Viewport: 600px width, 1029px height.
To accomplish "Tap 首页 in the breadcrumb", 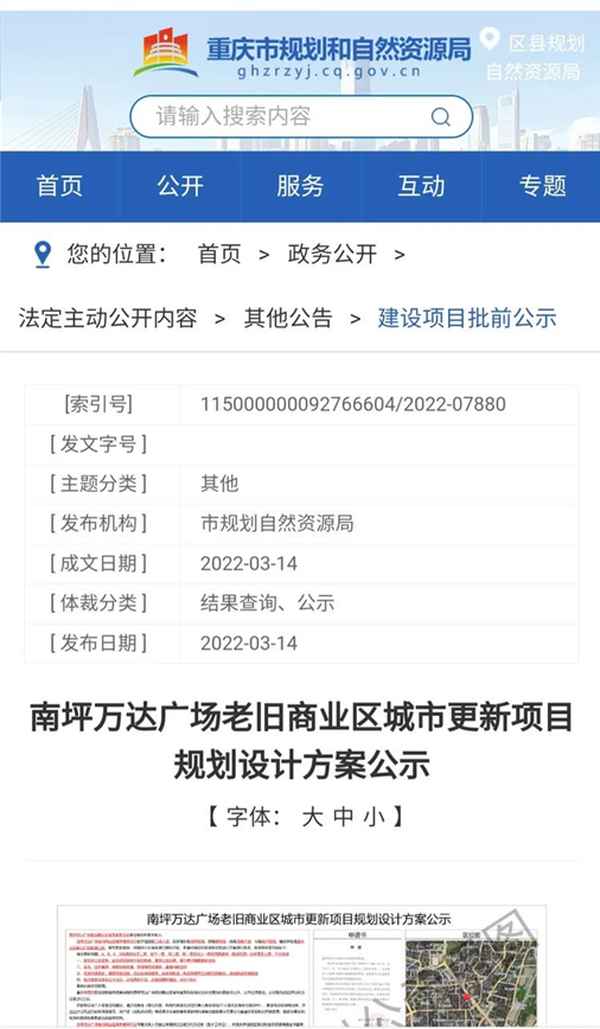I will 219,254.
